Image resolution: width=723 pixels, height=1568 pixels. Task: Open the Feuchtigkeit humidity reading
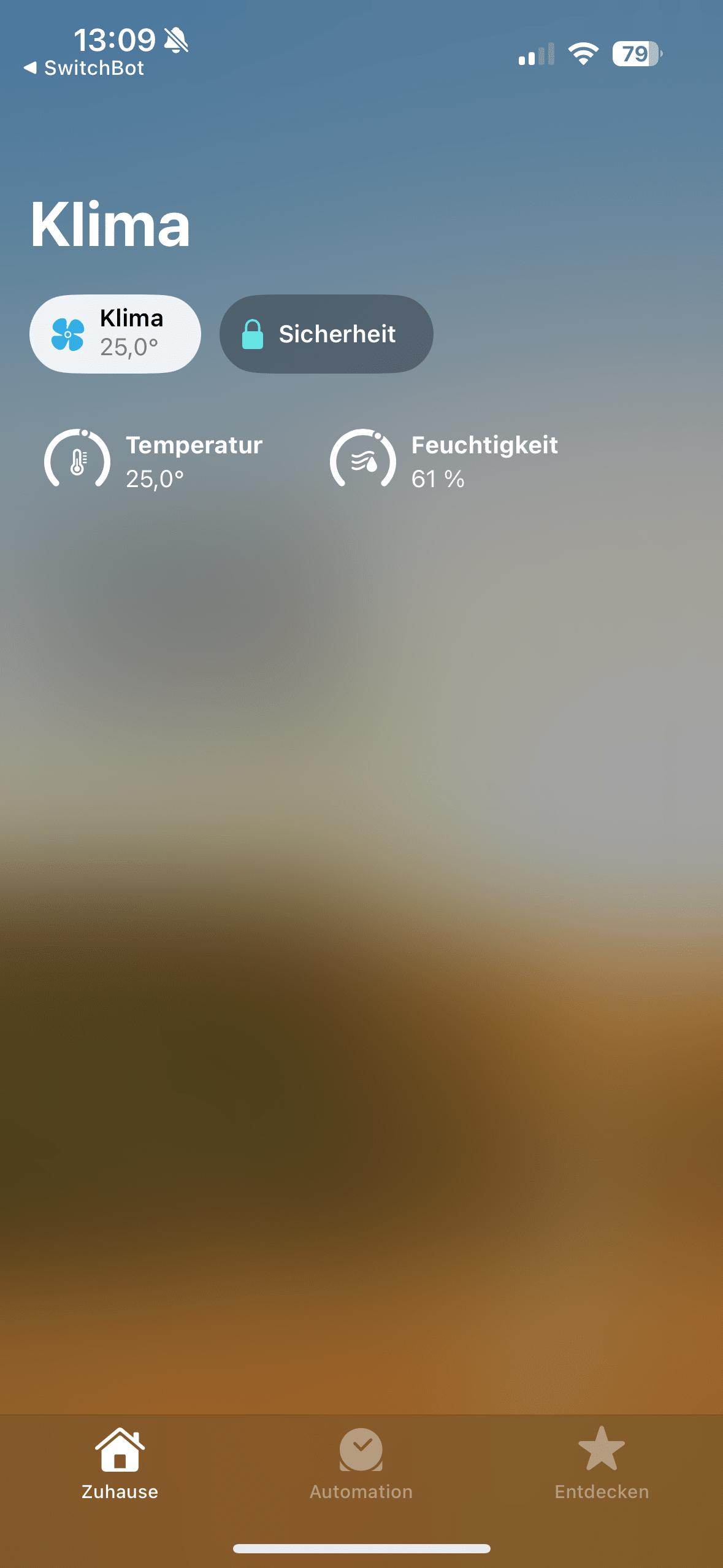click(444, 460)
